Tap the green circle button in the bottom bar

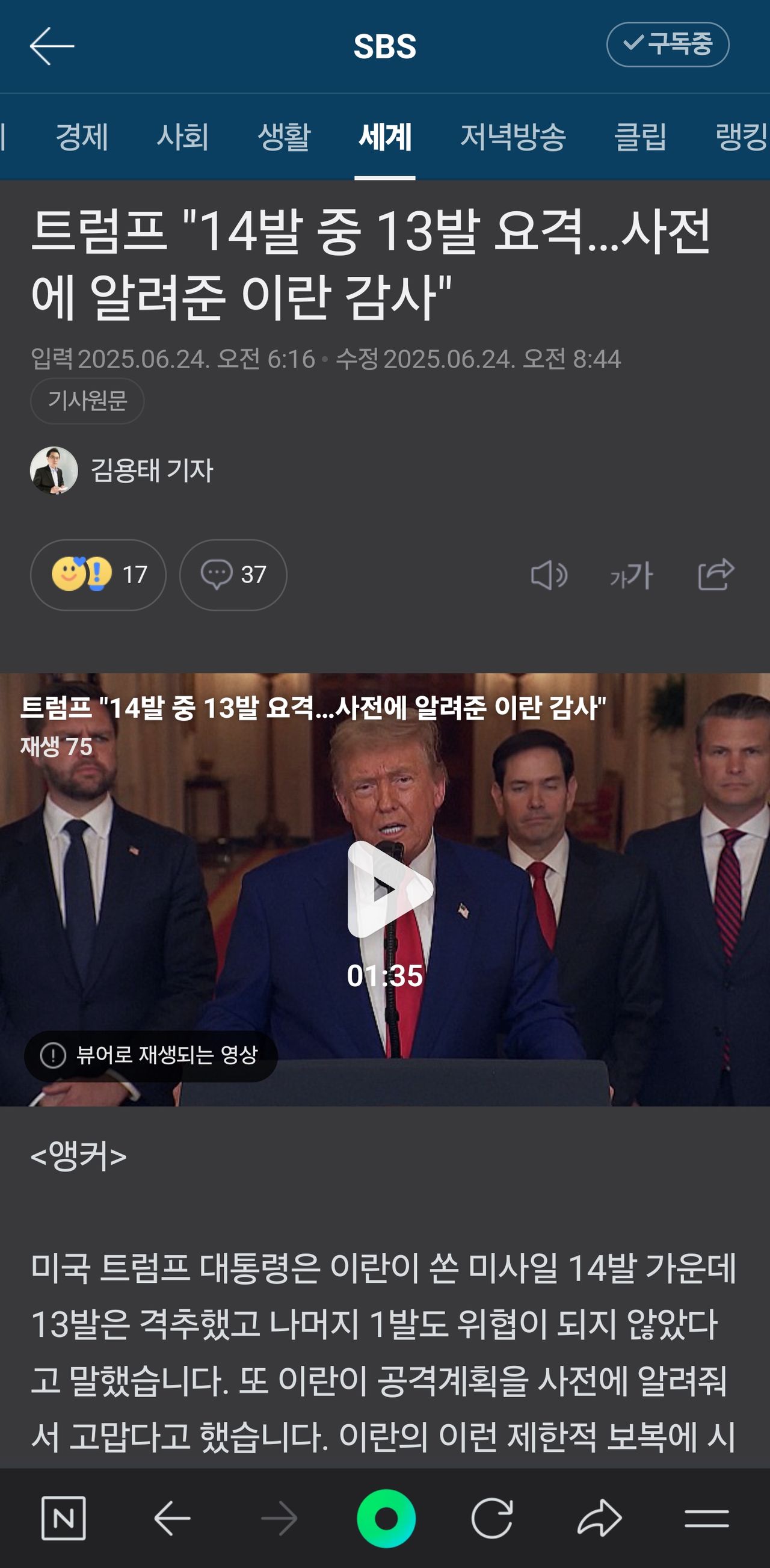click(386, 1518)
